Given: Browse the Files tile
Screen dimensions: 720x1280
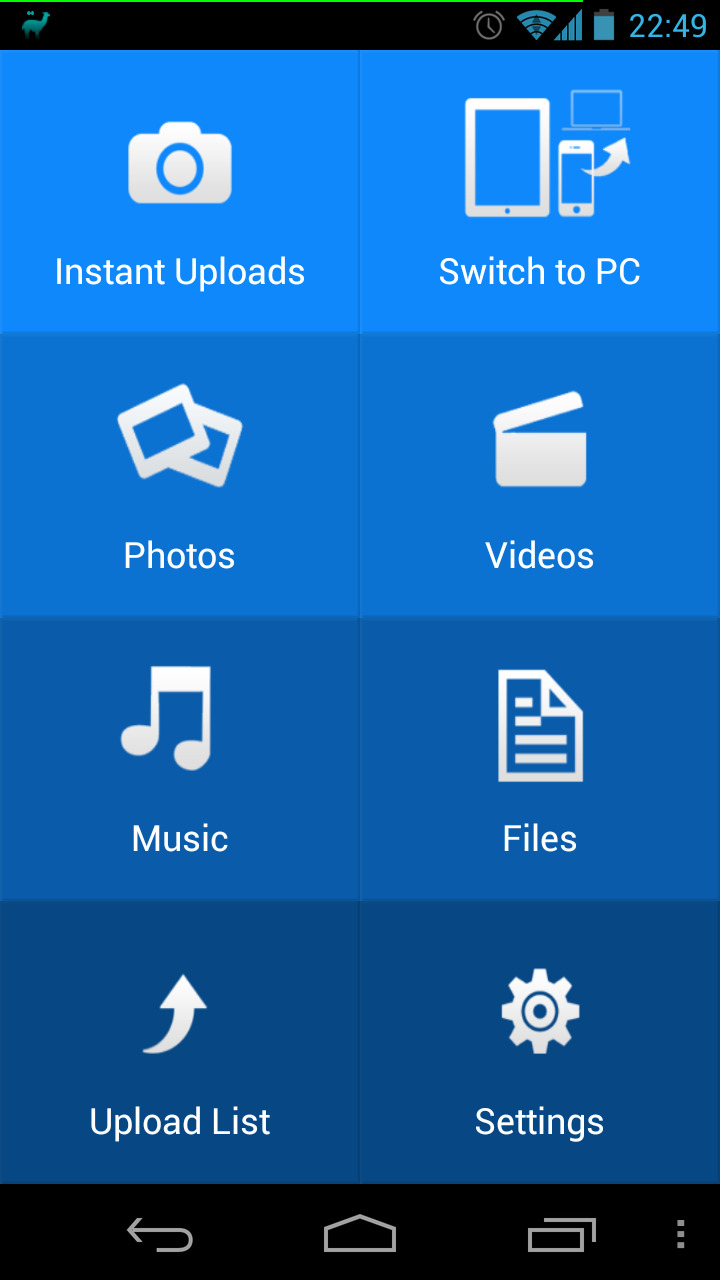Looking at the screenshot, I should pos(540,759).
